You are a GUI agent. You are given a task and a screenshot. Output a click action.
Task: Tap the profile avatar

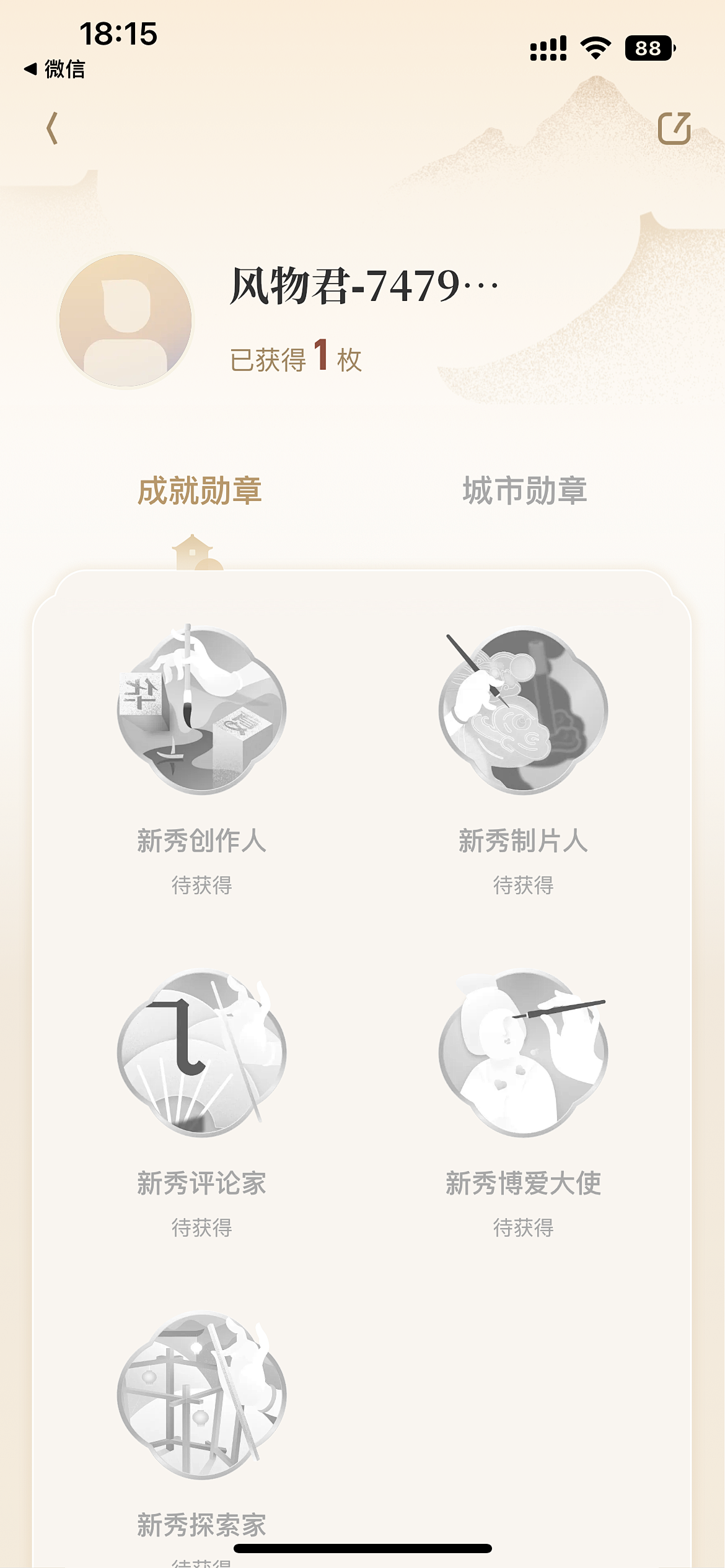pos(126,320)
